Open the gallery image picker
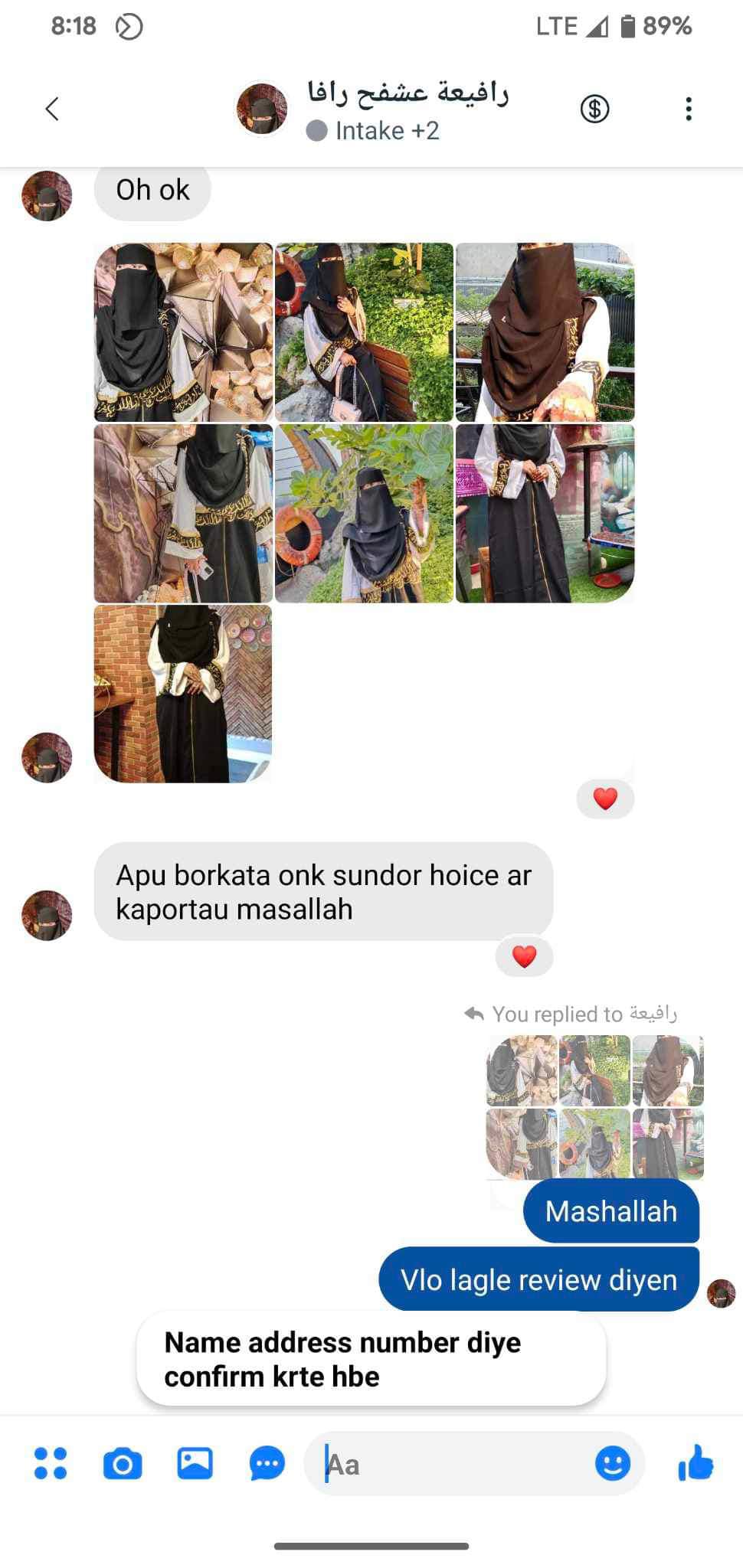The width and height of the screenshot is (743, 1568). coord(195,1463)
